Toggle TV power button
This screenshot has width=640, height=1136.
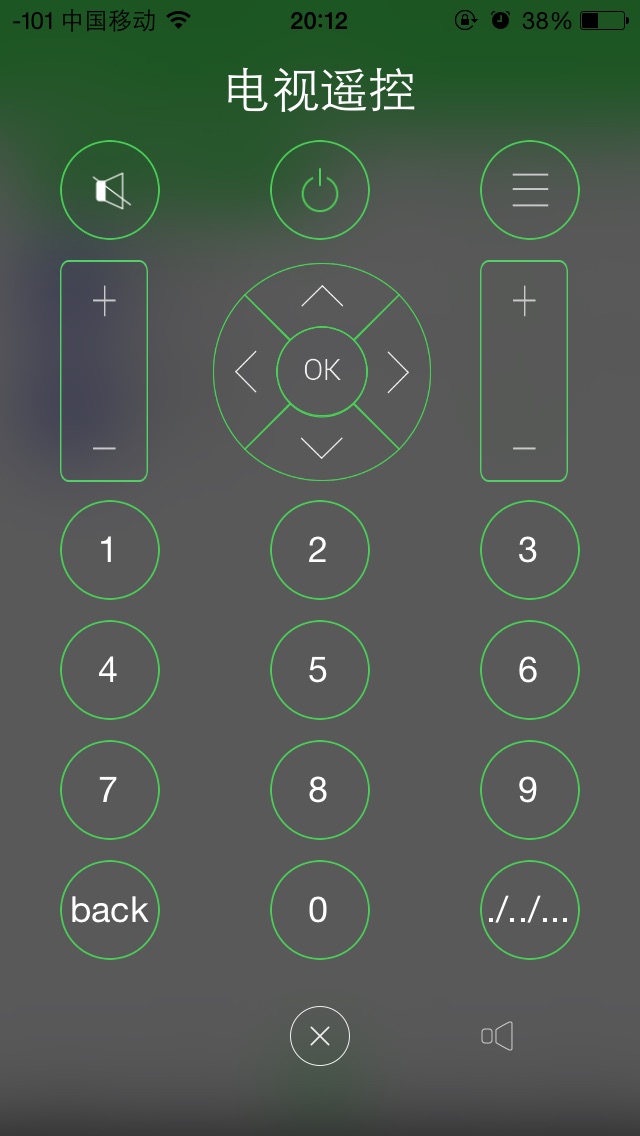[x=320, y=190]
